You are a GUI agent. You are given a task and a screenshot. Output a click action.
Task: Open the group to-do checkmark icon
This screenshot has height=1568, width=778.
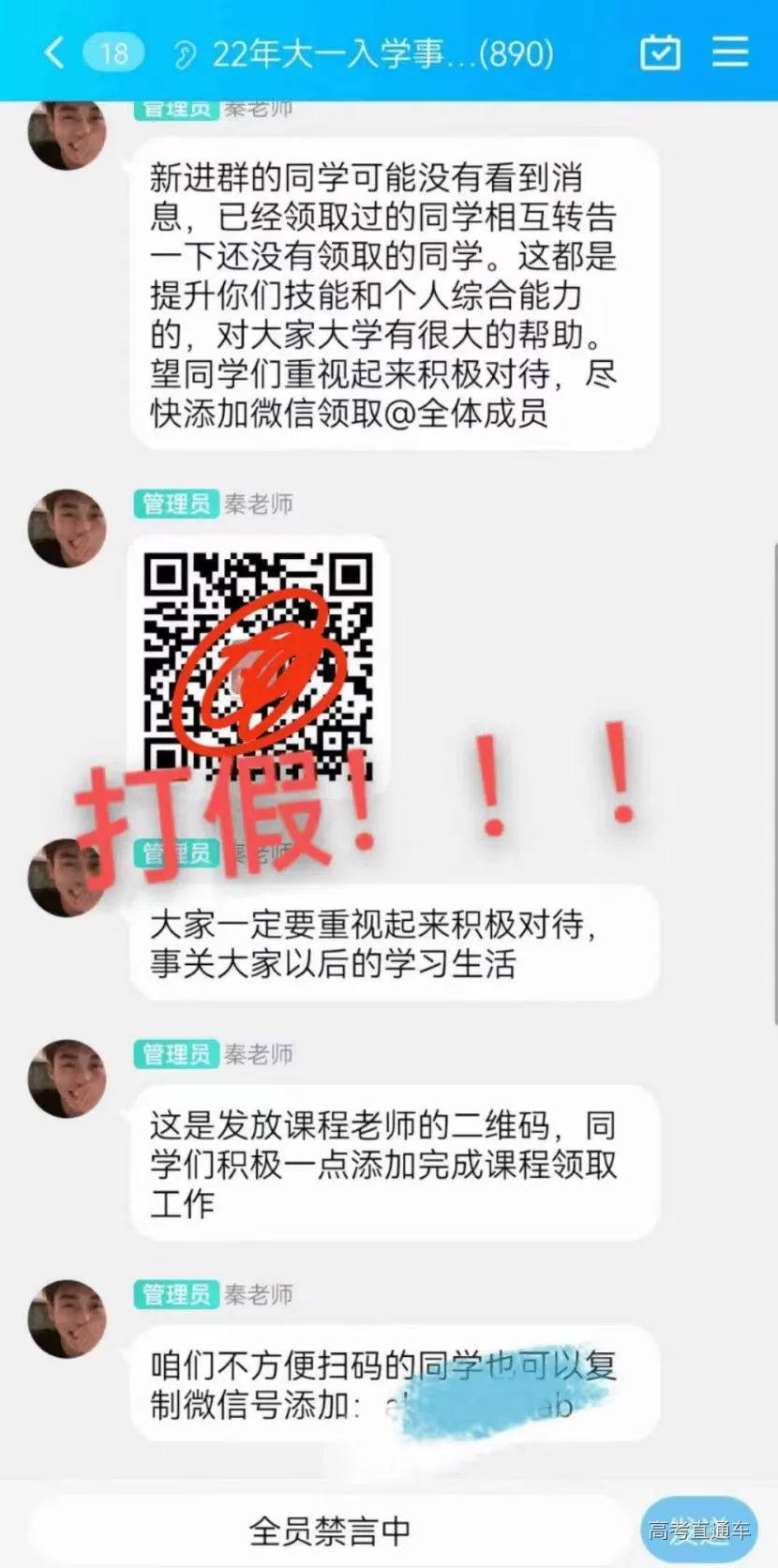(x=661, y=53)
